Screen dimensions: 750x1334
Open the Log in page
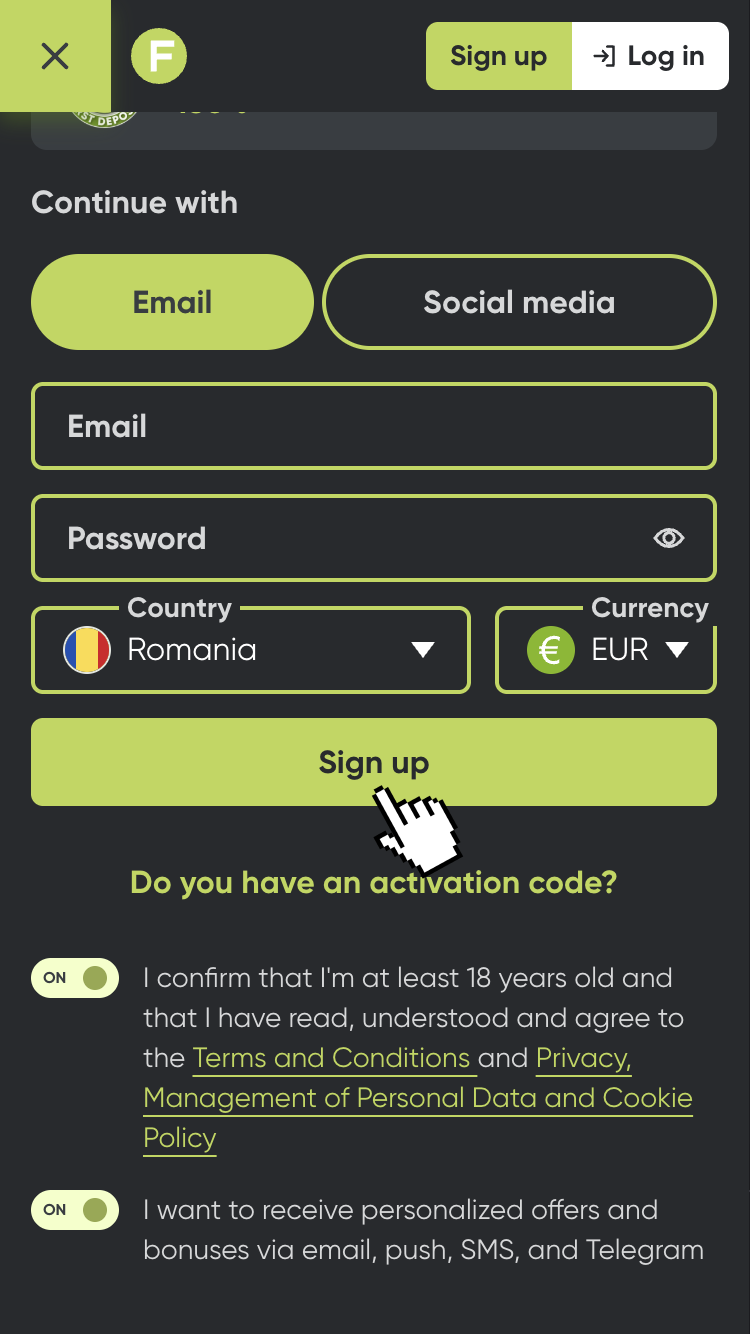click(x=650, y=56)
